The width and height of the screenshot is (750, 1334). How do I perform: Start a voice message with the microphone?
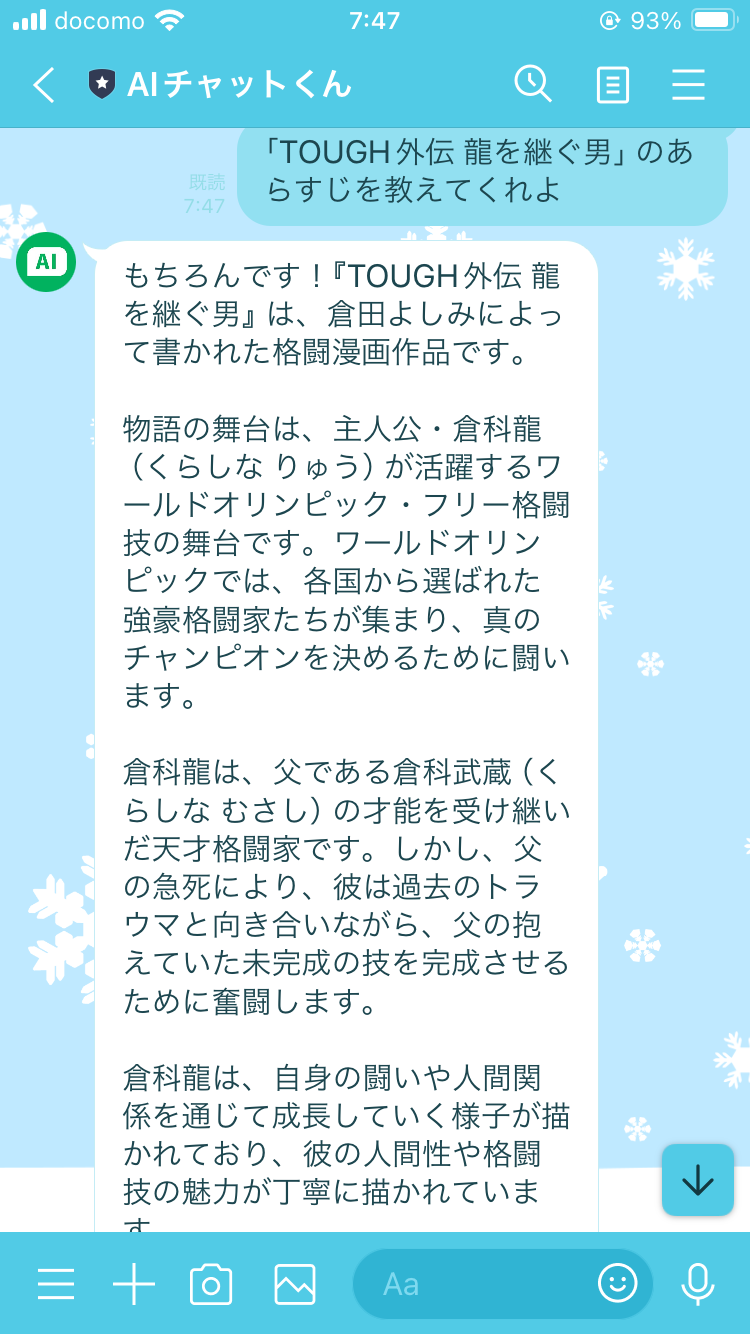(x=698, y=1283)
